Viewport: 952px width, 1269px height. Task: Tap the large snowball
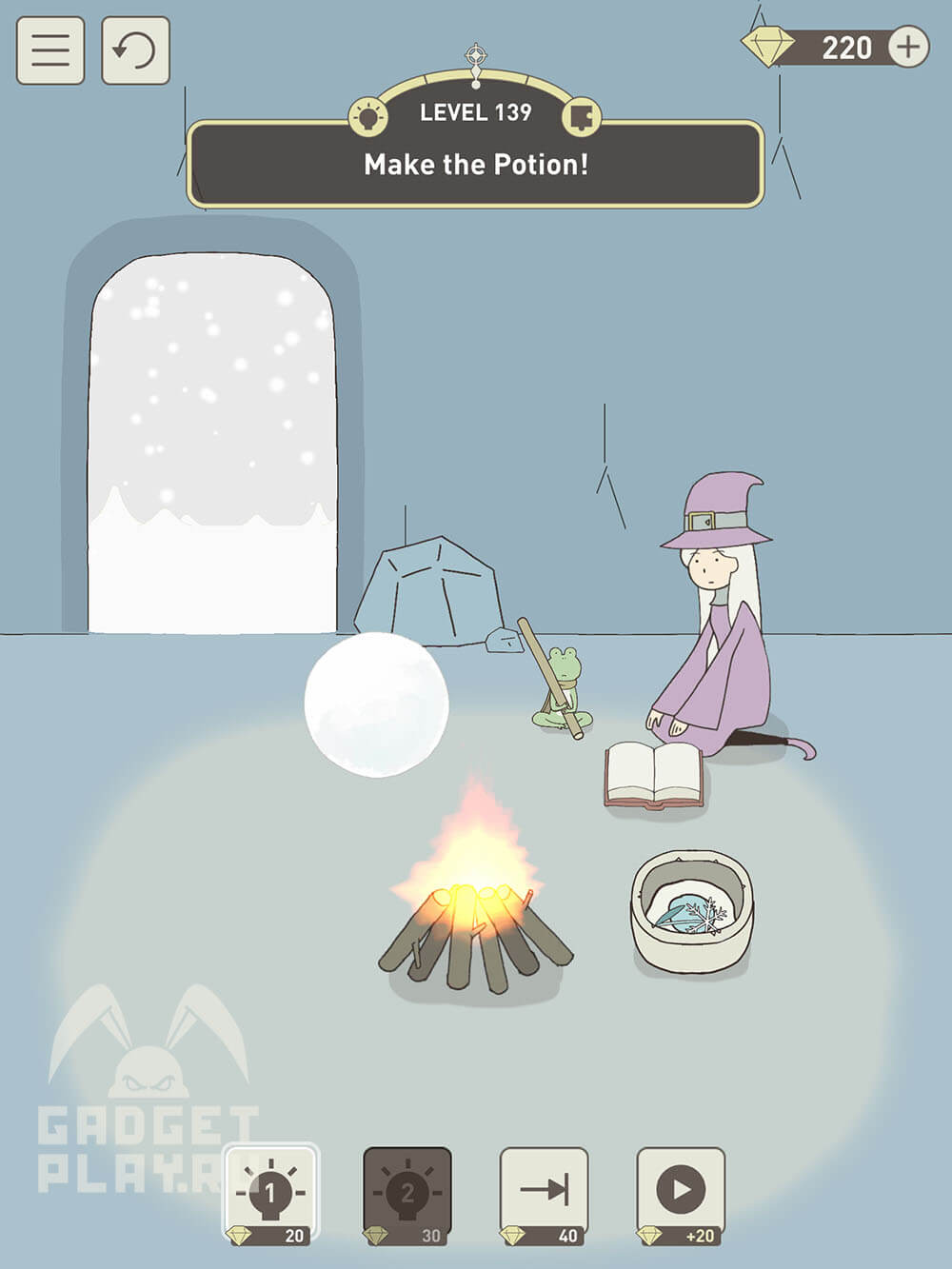(376, 704)
